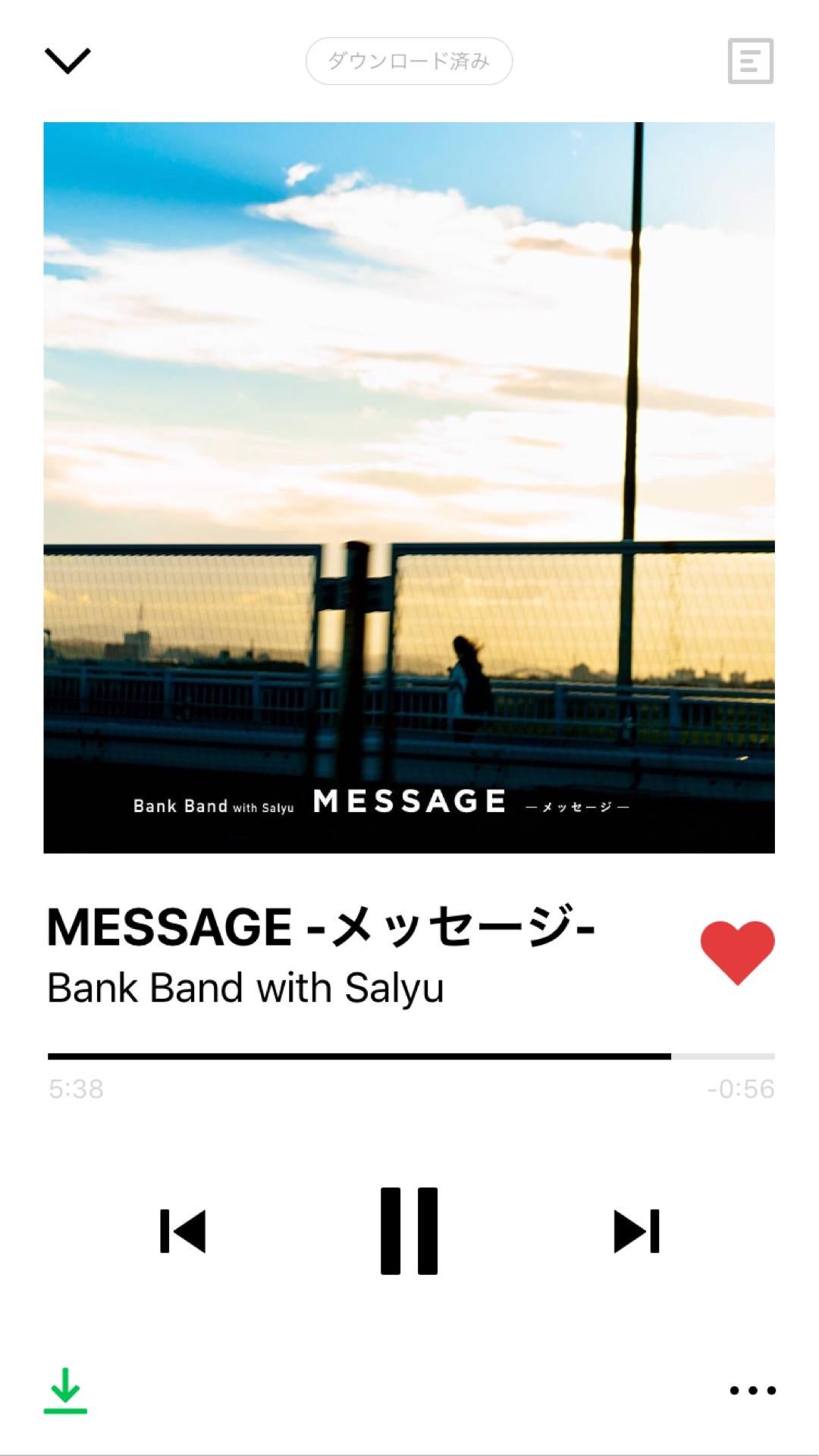Skip to the next track
The image size is (819, 1456).
(636, 1230)
